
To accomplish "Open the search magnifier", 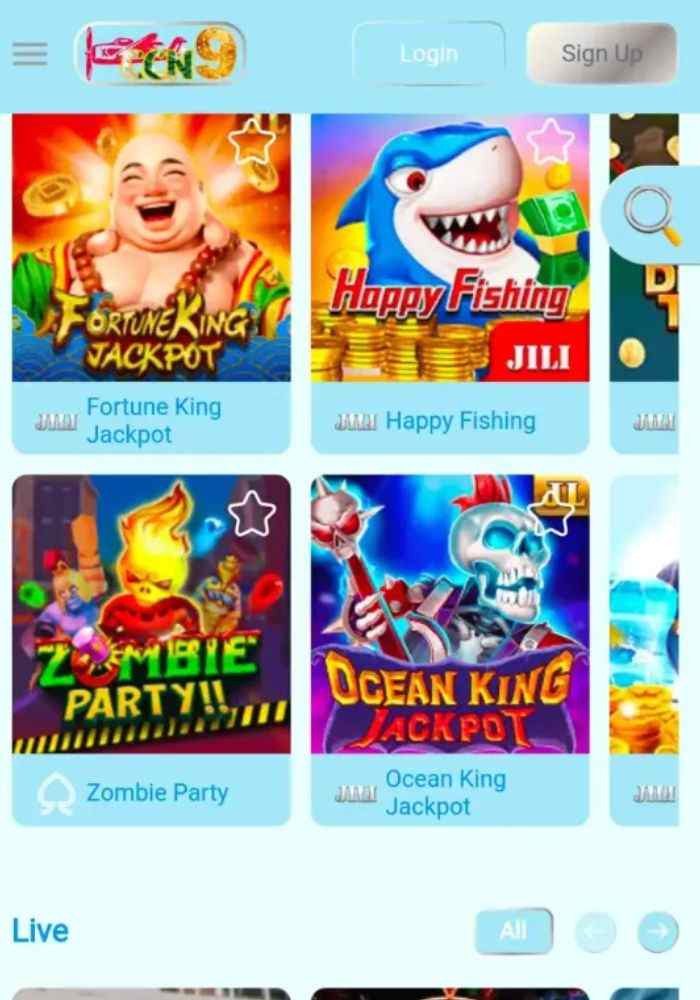I will point(651,214).
